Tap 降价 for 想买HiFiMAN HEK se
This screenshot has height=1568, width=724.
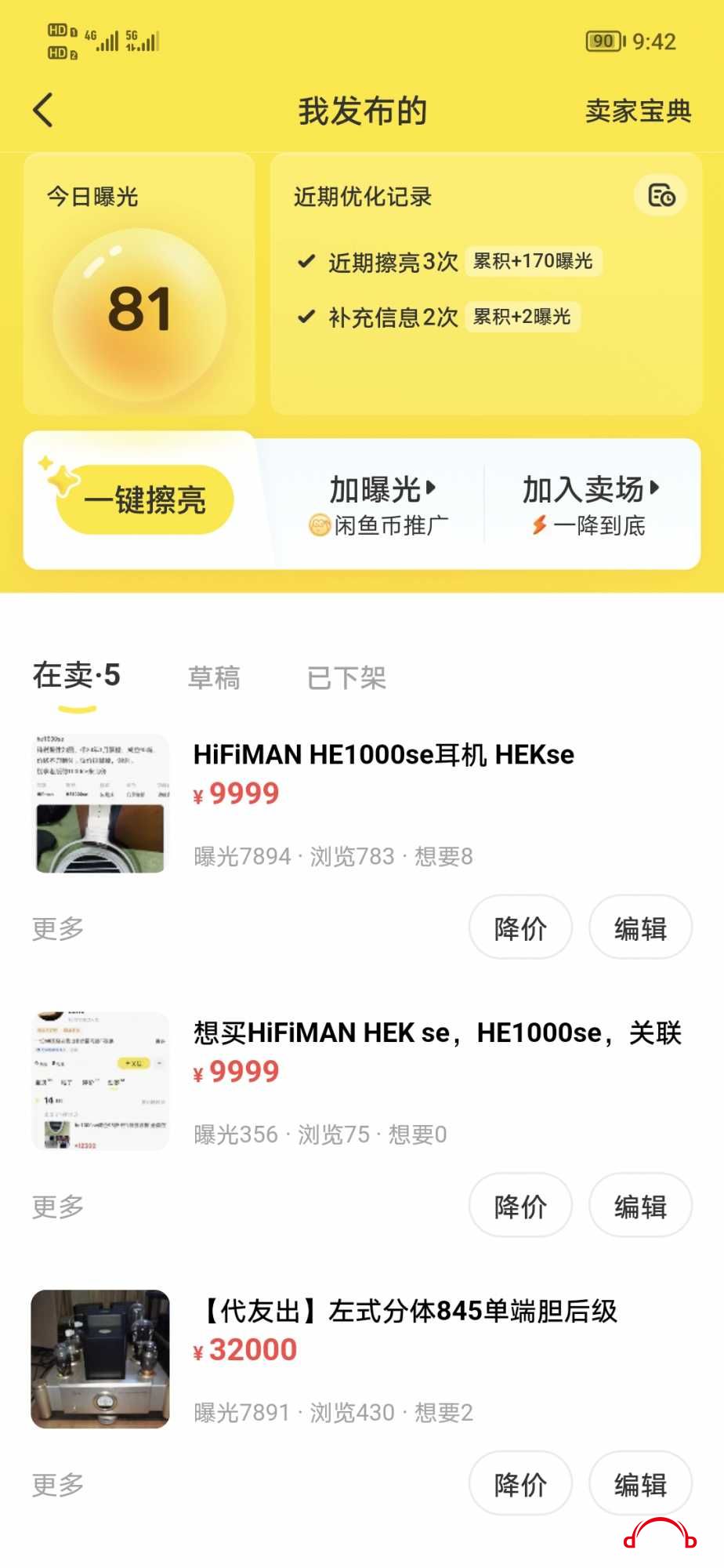click(520, 1206)
